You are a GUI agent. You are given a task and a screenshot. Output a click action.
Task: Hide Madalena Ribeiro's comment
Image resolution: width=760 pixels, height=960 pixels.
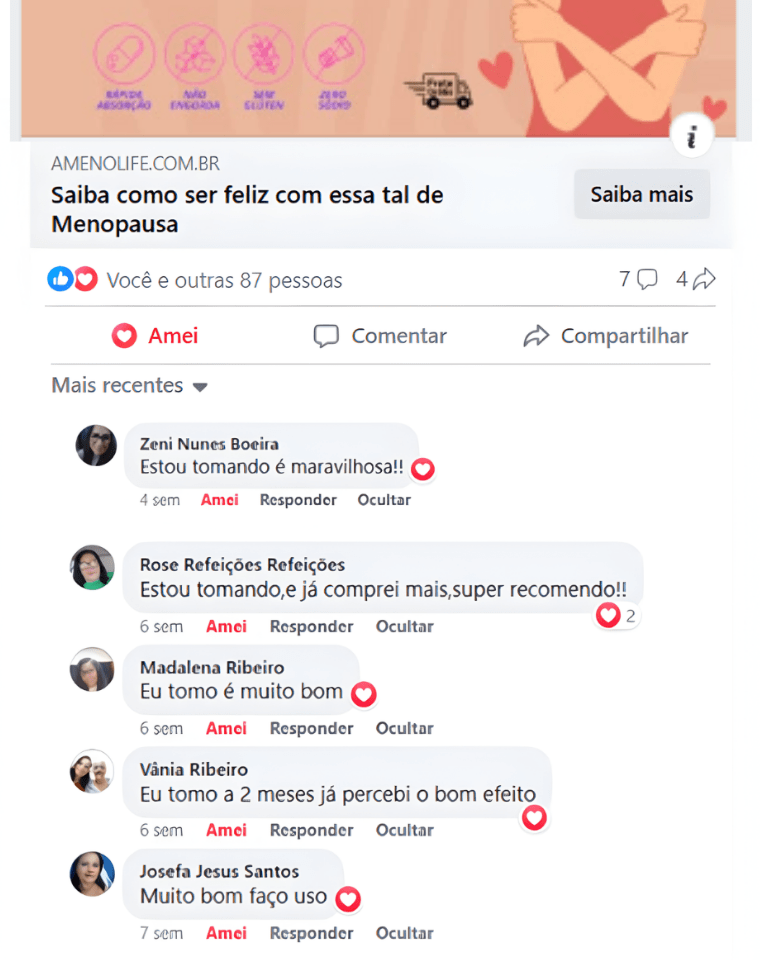[x=404, y=728]
